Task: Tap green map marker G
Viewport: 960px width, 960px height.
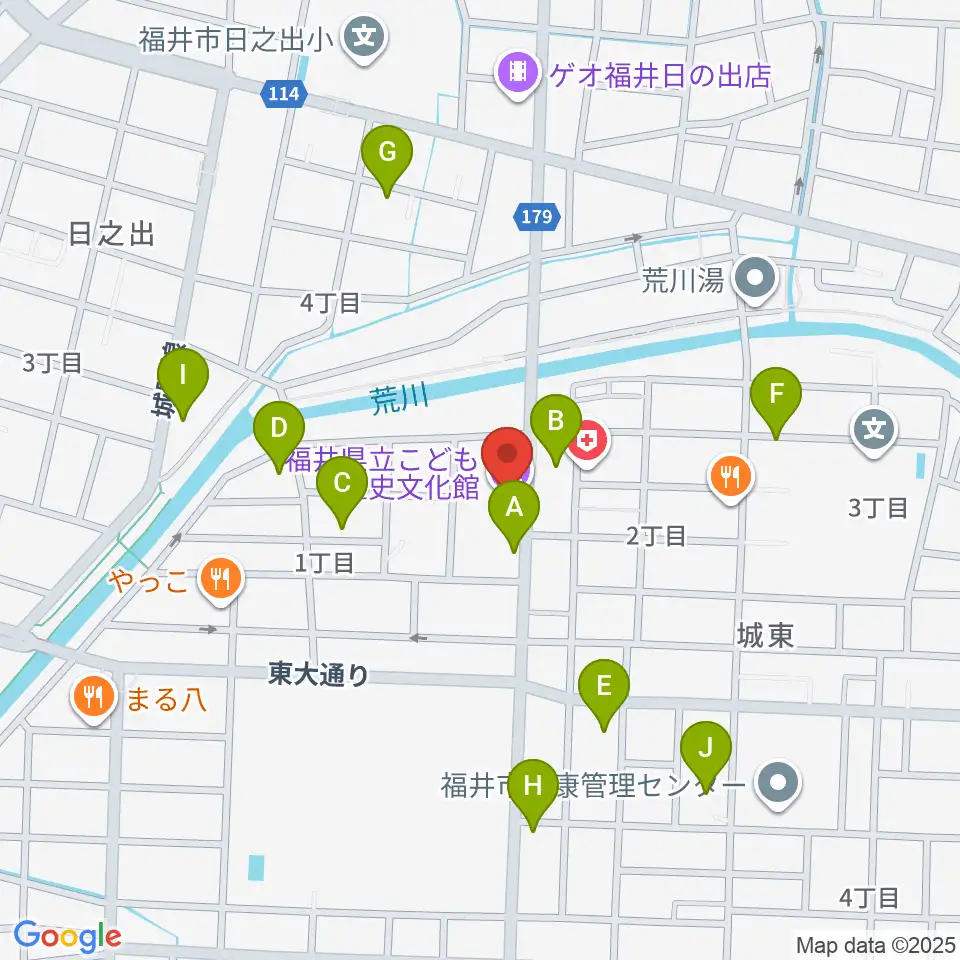Action: click(386, 161)
